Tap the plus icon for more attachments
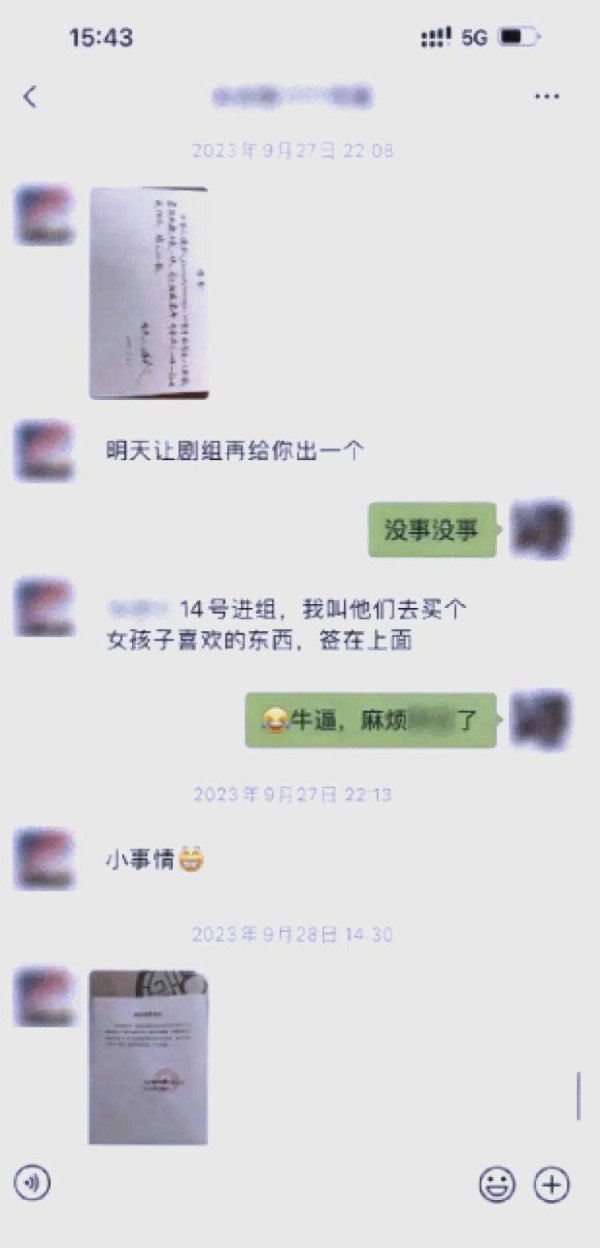 [551, 1185]
